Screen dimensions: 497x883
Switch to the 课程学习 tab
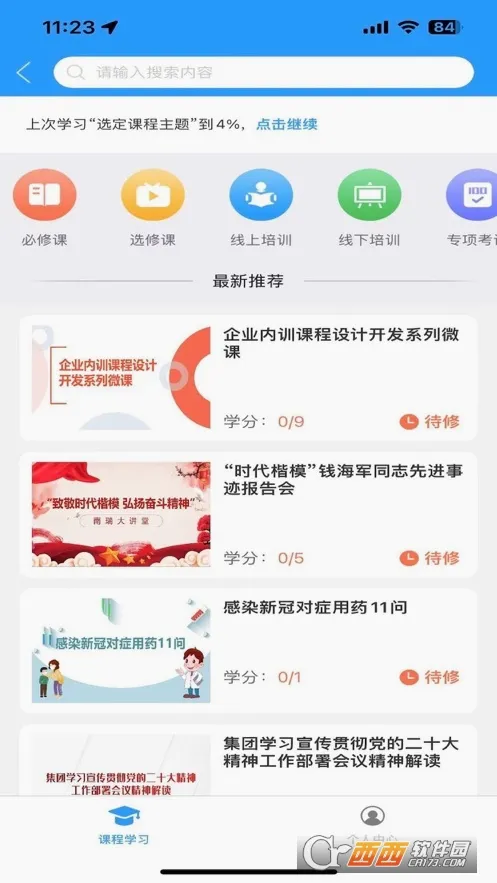124,824
